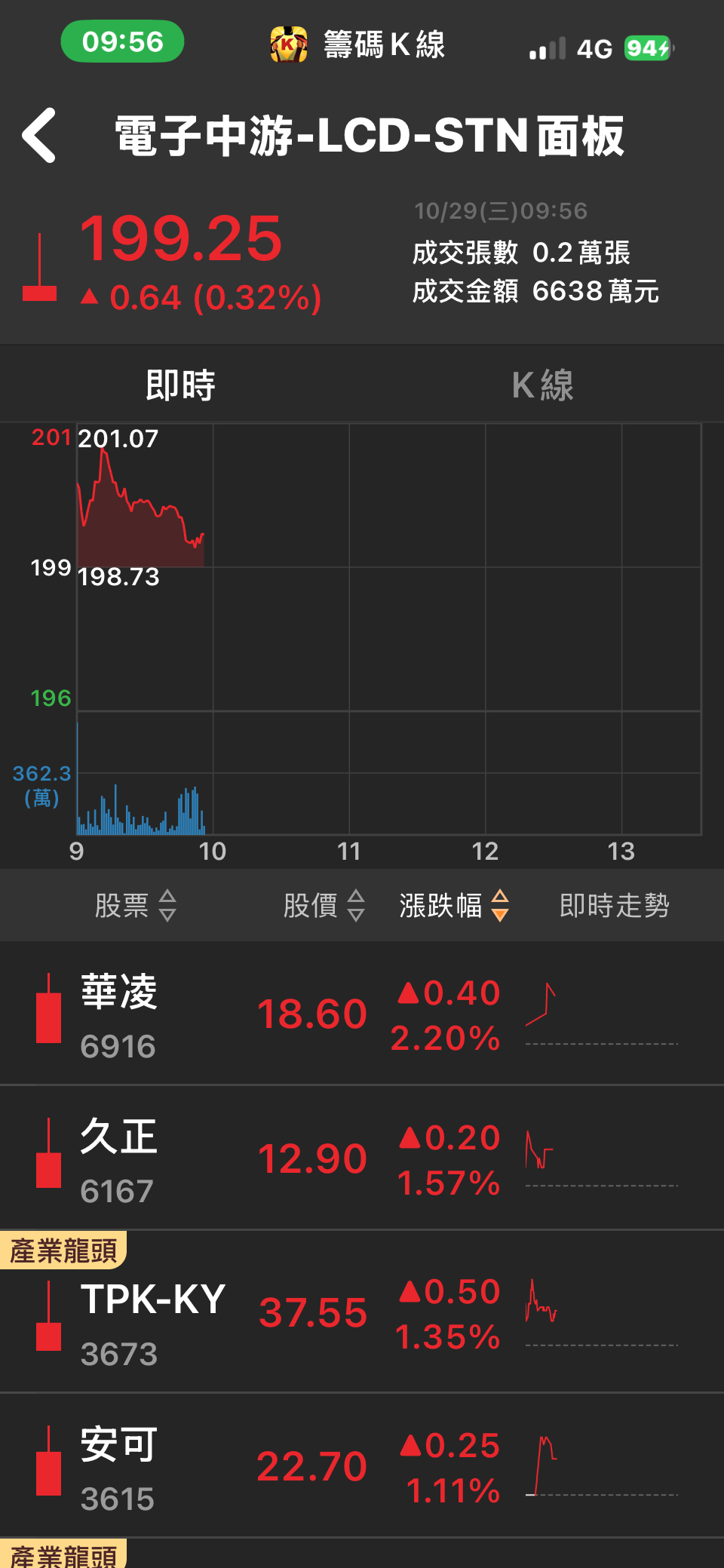
Task: Go back using the arrow icon
Action: click(40, 136)
